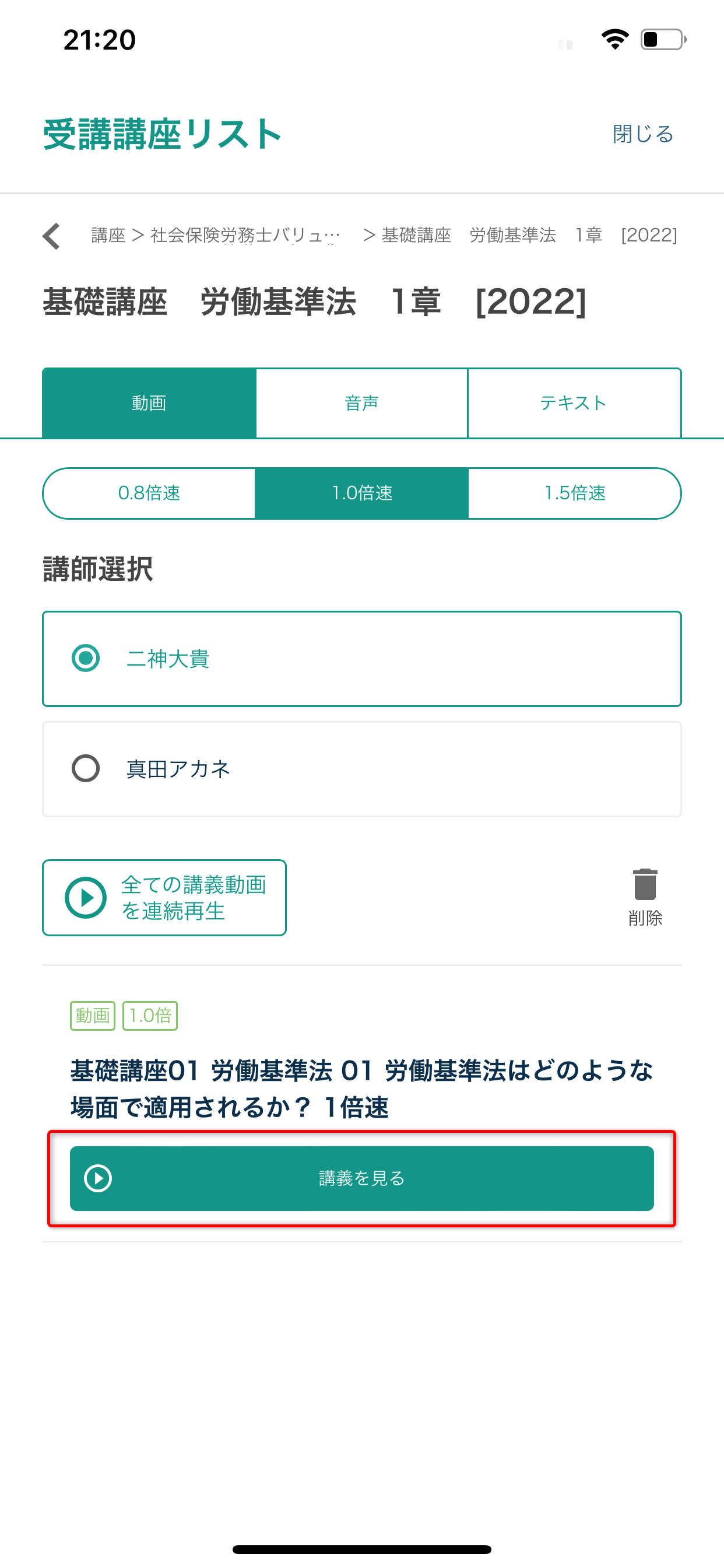Switch to the 音声 tab
Viewport: 724px width, 1568px height.
pyautogui.click(x=361, y=403)
